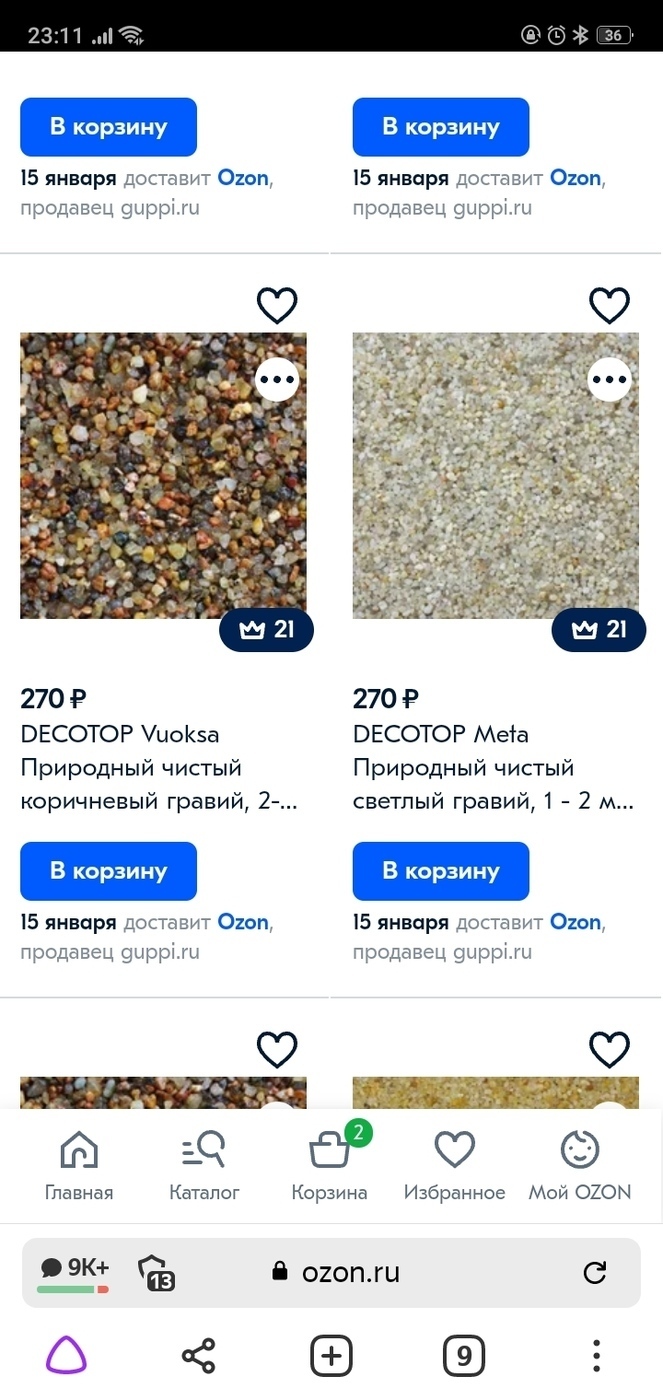The width and height of the screenshot is (663, 1400).
Task: Switch to the Избранное tab
Action: click(454, 1166)
